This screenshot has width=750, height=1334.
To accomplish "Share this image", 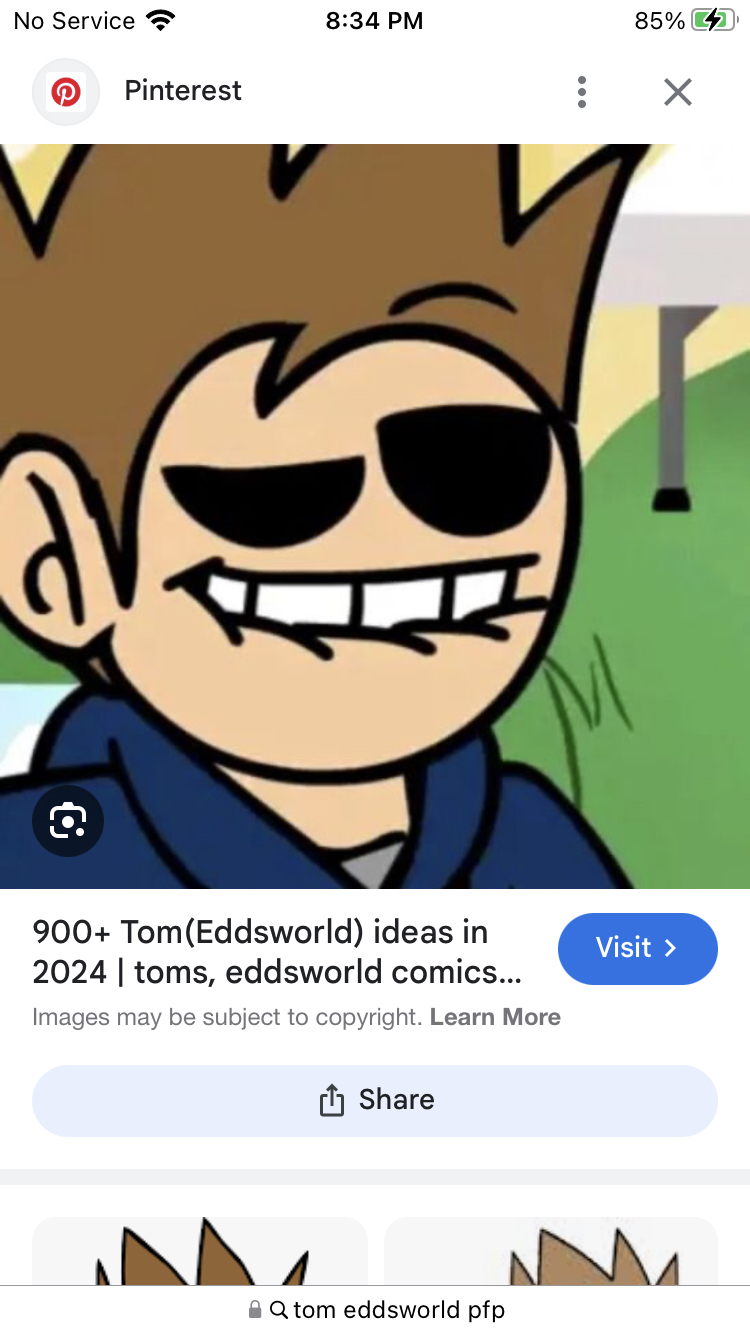I will [375, 1100].
